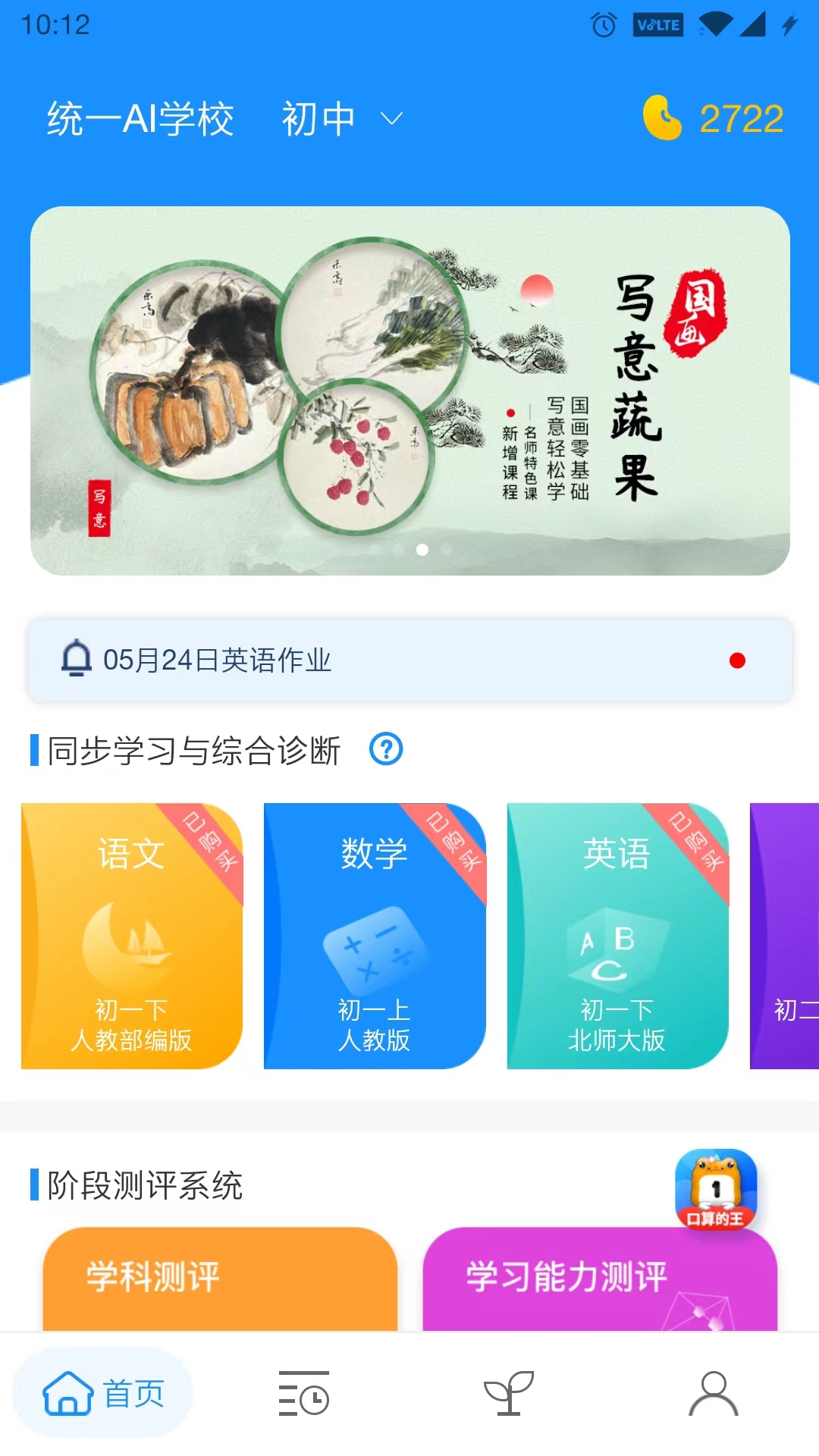
Task: Expand the 初中 grade level dropdown
Action: tap(341, 119)
